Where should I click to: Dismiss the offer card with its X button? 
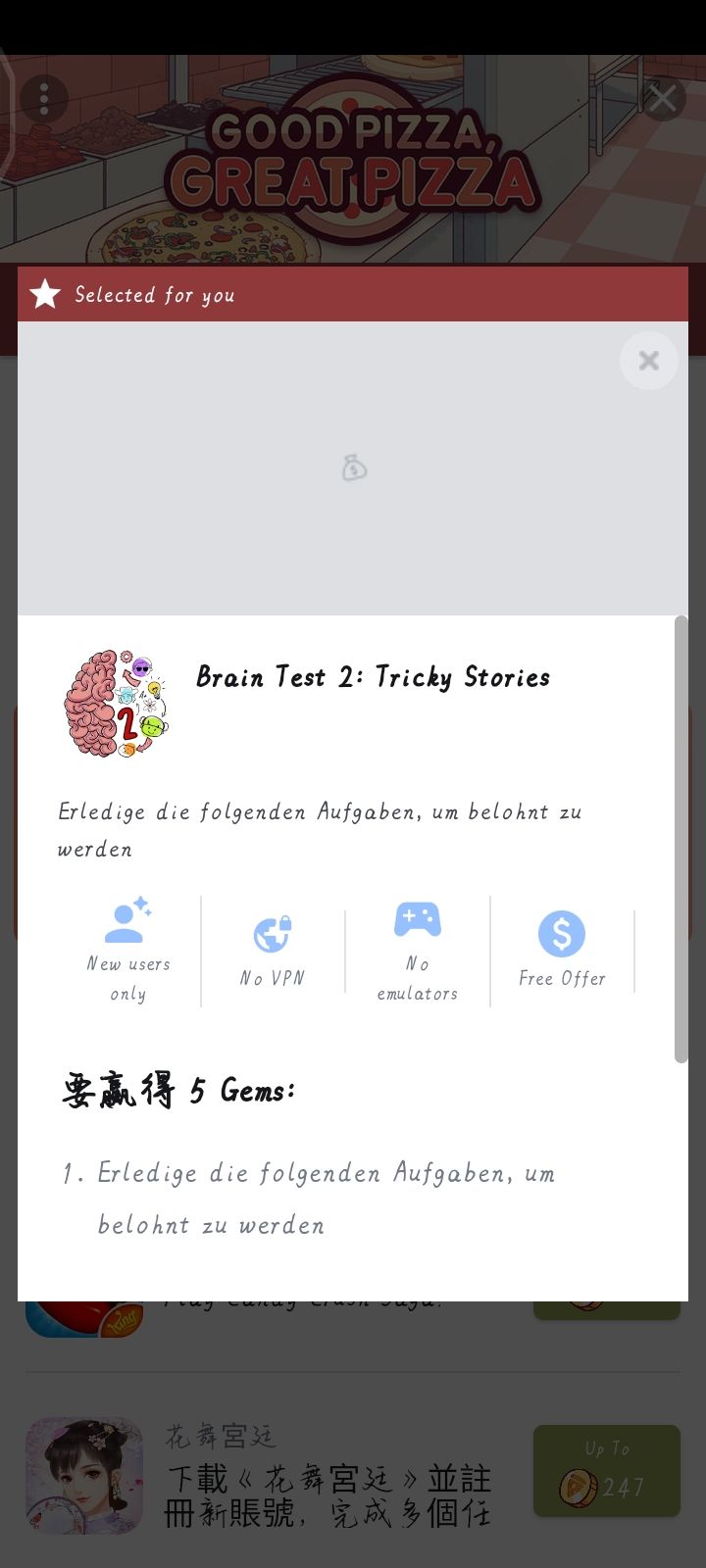[648, 361]
